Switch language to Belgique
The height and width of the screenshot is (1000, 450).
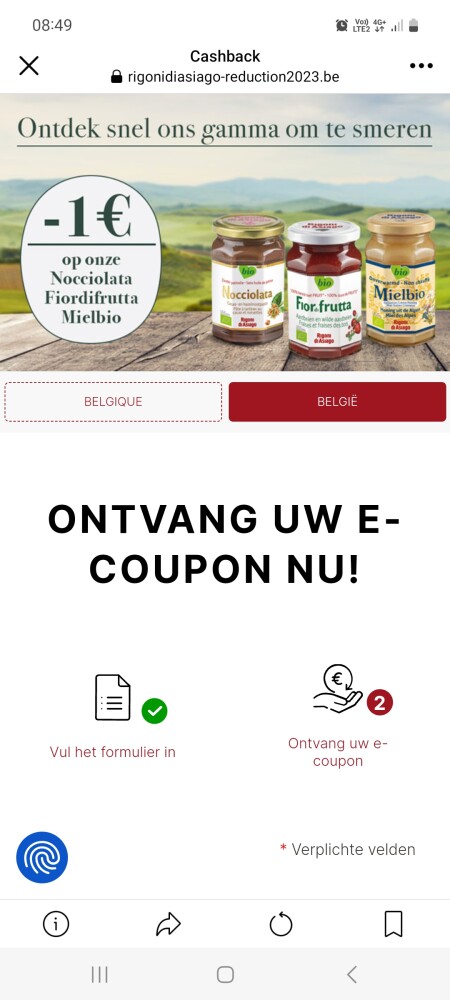113,402
